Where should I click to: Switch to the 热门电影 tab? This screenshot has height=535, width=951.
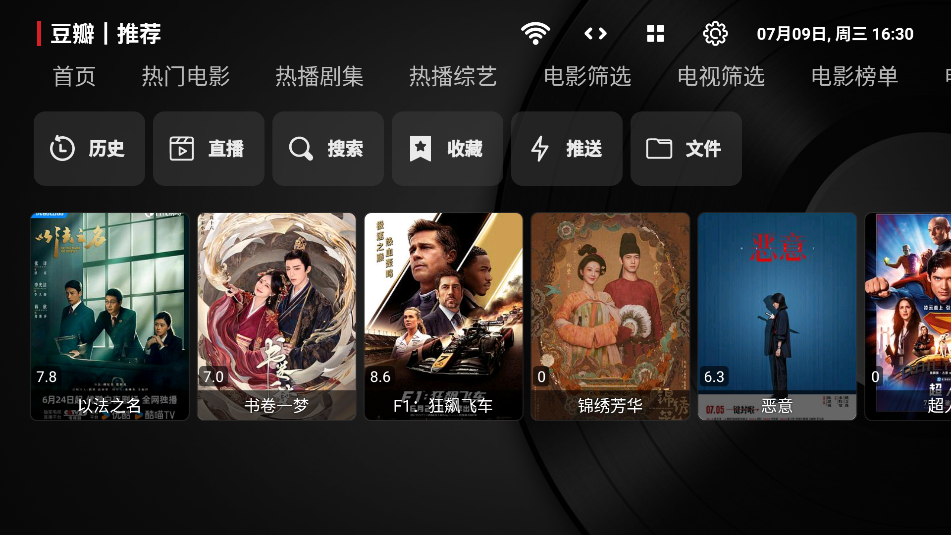[x=185, y=77]
